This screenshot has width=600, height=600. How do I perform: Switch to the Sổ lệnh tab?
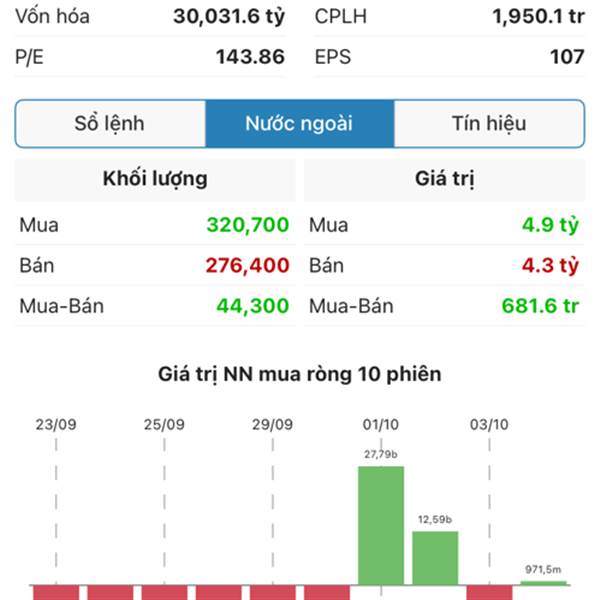click(110, 124)
